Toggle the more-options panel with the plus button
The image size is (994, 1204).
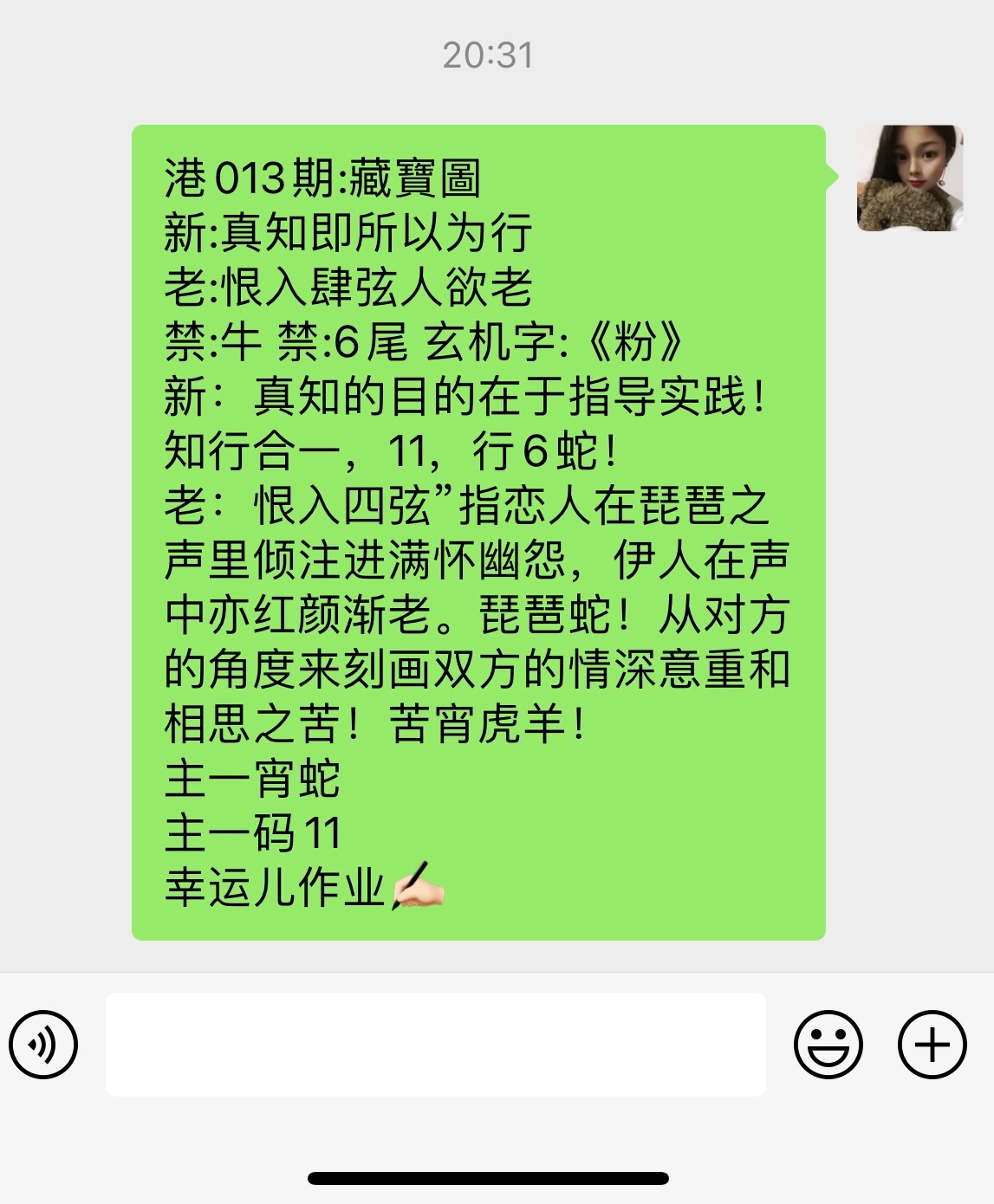931,1045
